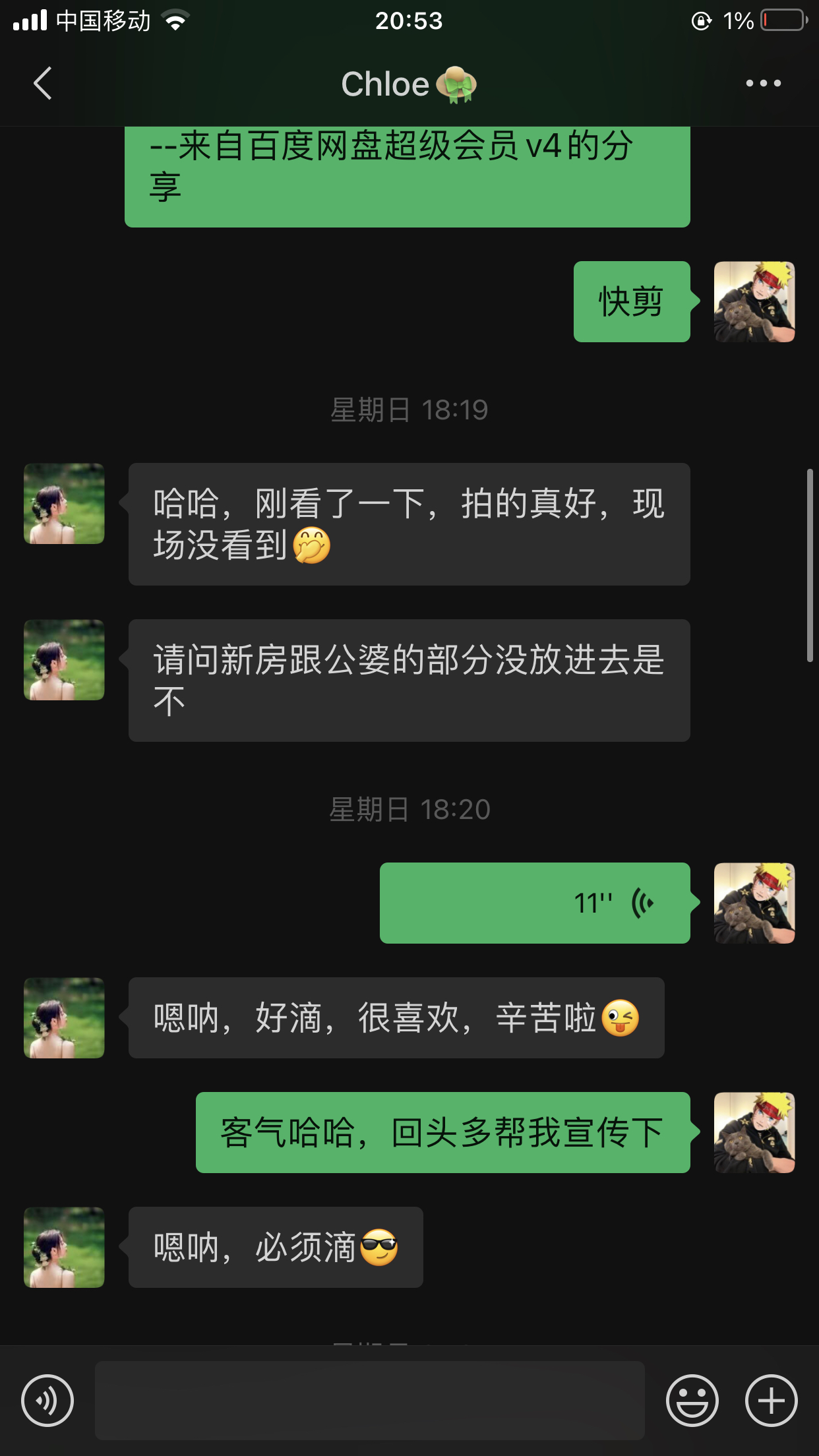Open the plus attachments menu
The height and width of the screenshot is (1456, 819).
(771, 1400)
